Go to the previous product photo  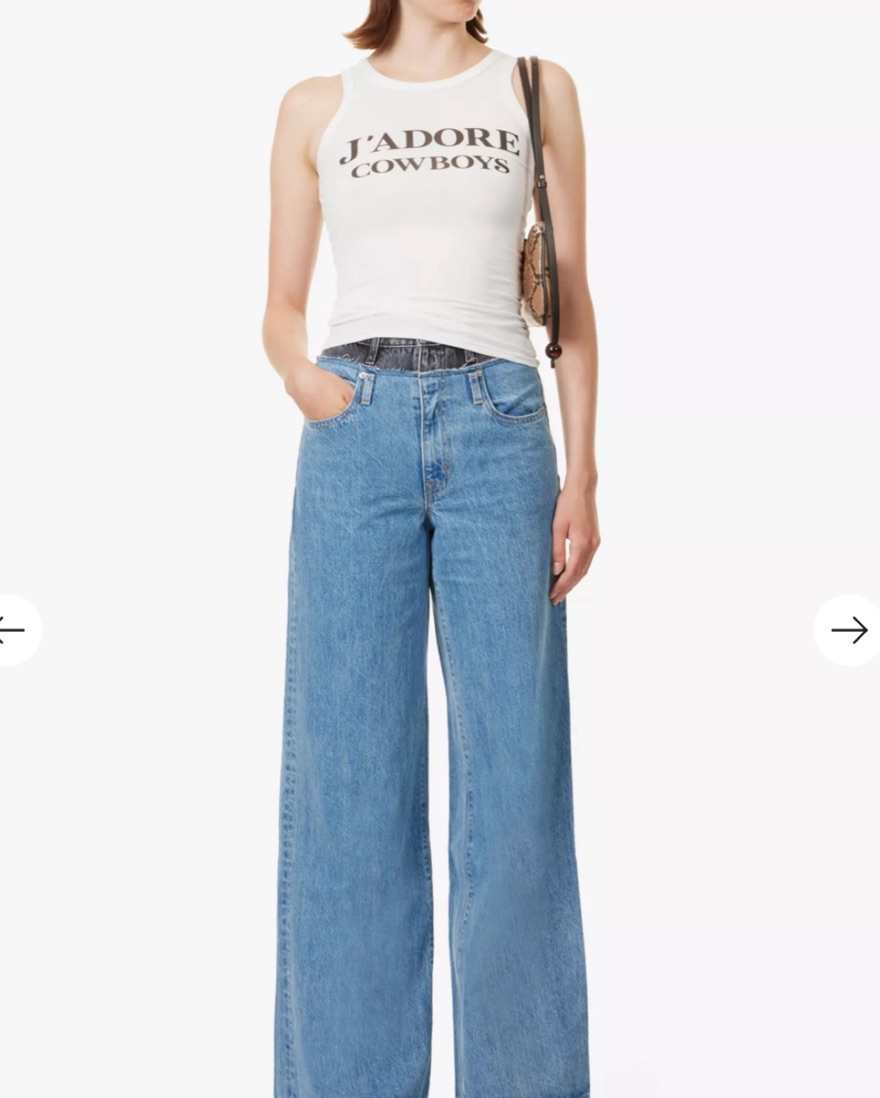coord(12,630)
